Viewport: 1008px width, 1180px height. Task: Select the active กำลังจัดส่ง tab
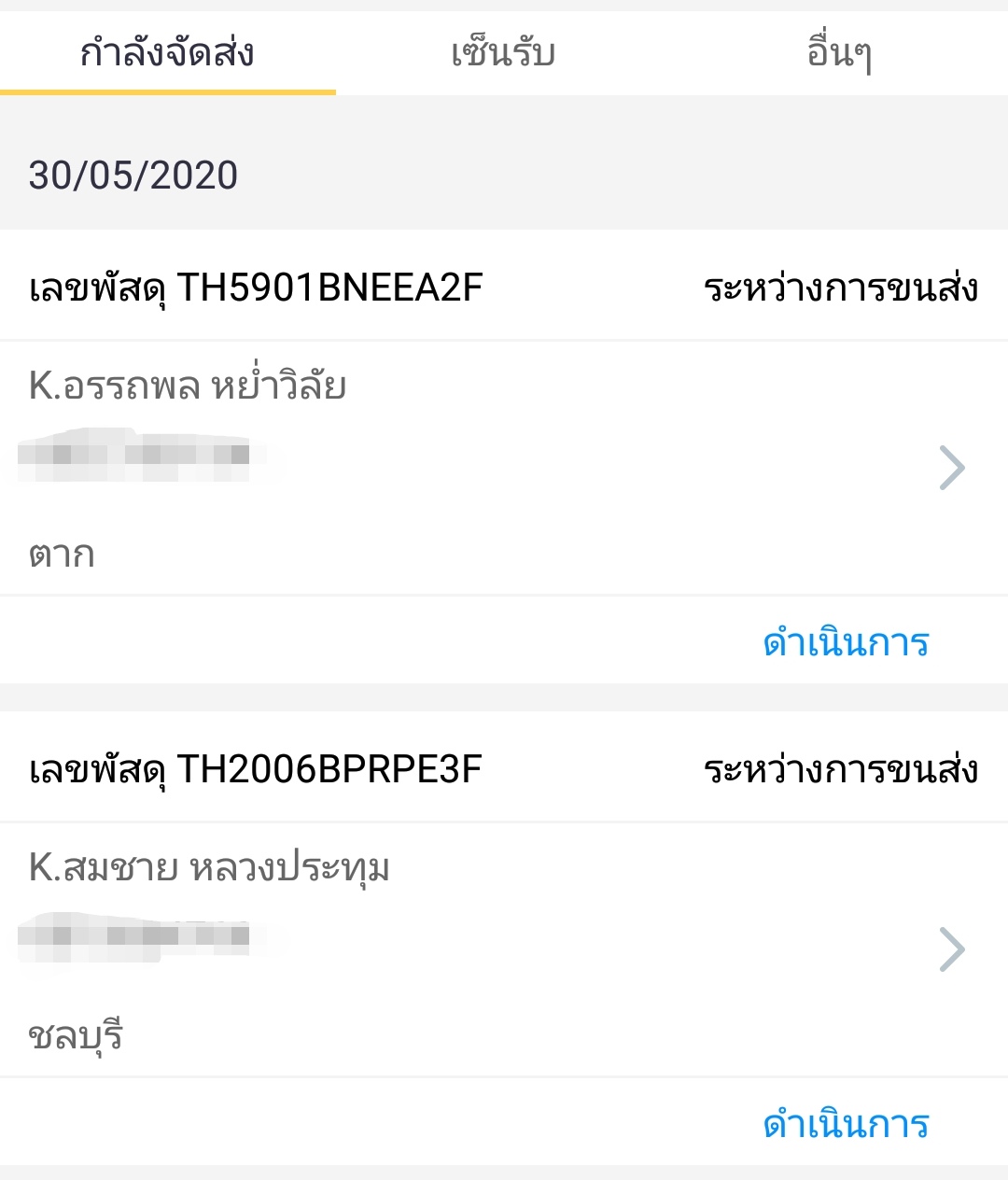168,53
